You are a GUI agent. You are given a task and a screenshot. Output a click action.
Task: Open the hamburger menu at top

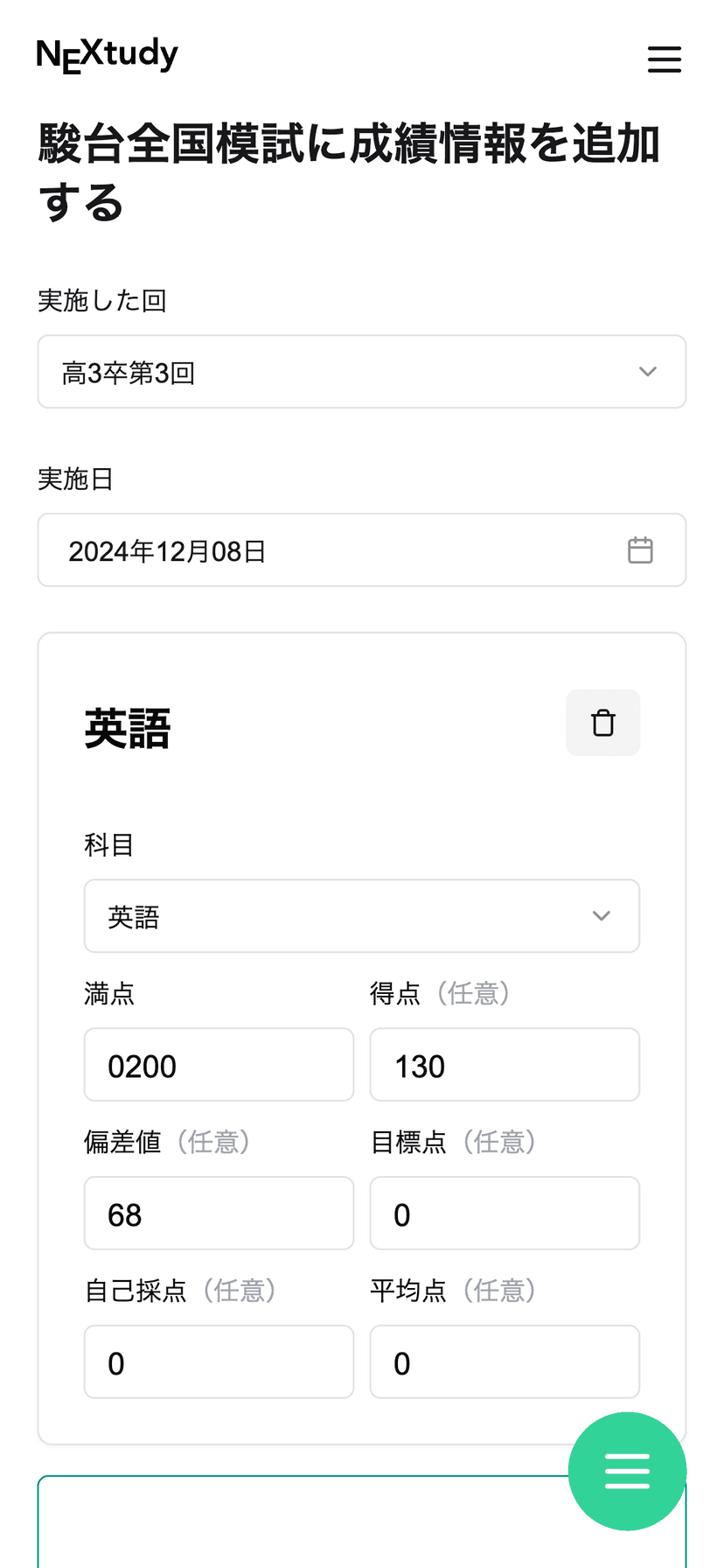[x=664, y=59]
